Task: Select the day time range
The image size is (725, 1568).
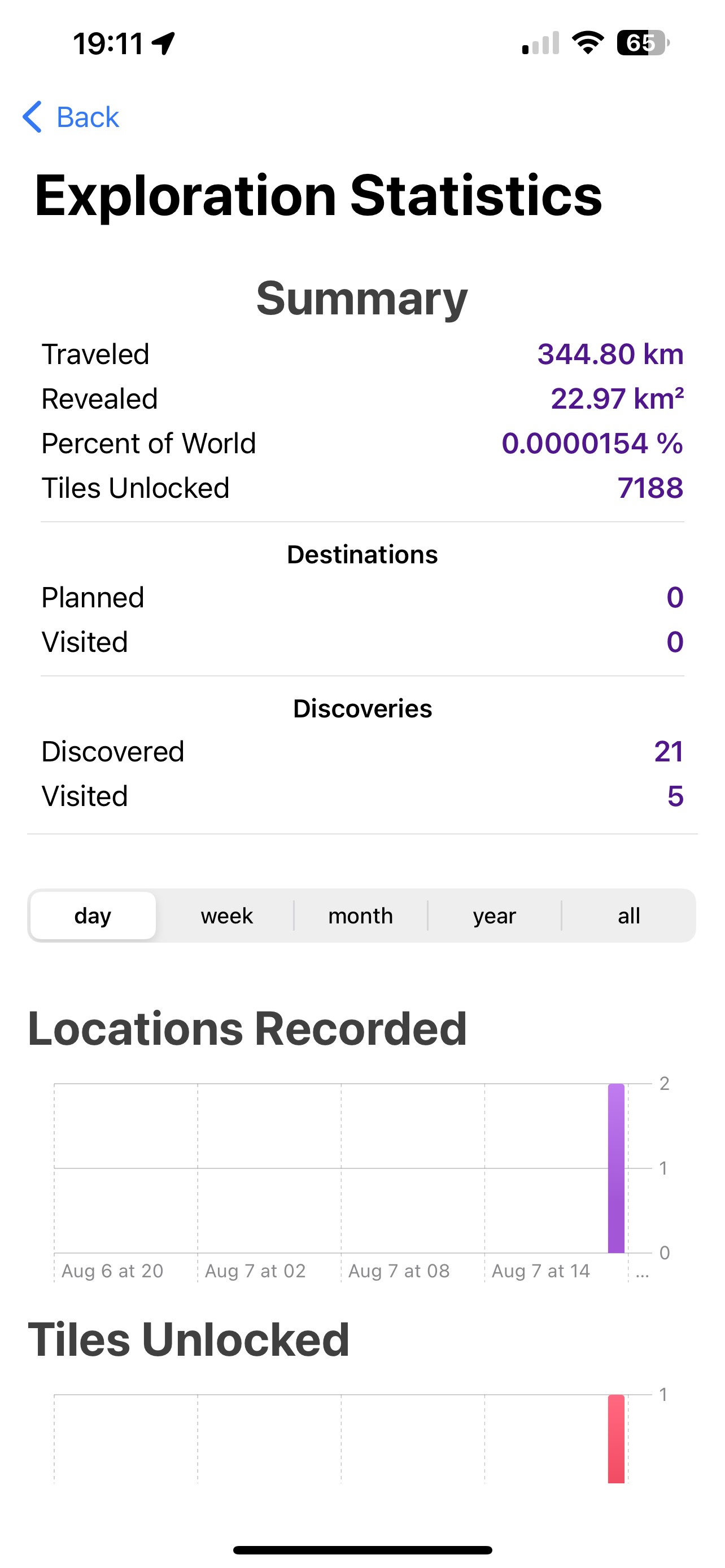Action: [x=93, y=916]
